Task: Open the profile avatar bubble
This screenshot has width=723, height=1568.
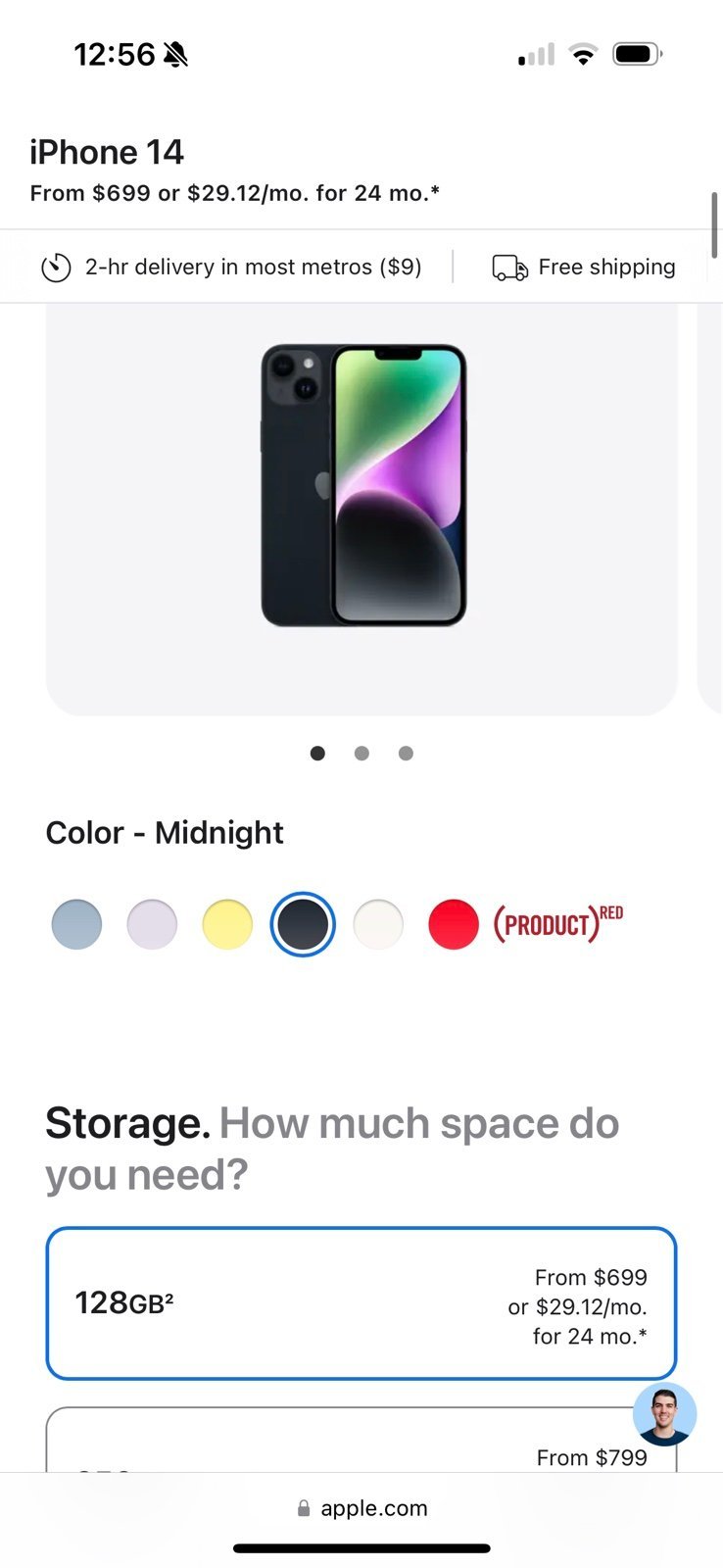Action: click(662, 1415)
